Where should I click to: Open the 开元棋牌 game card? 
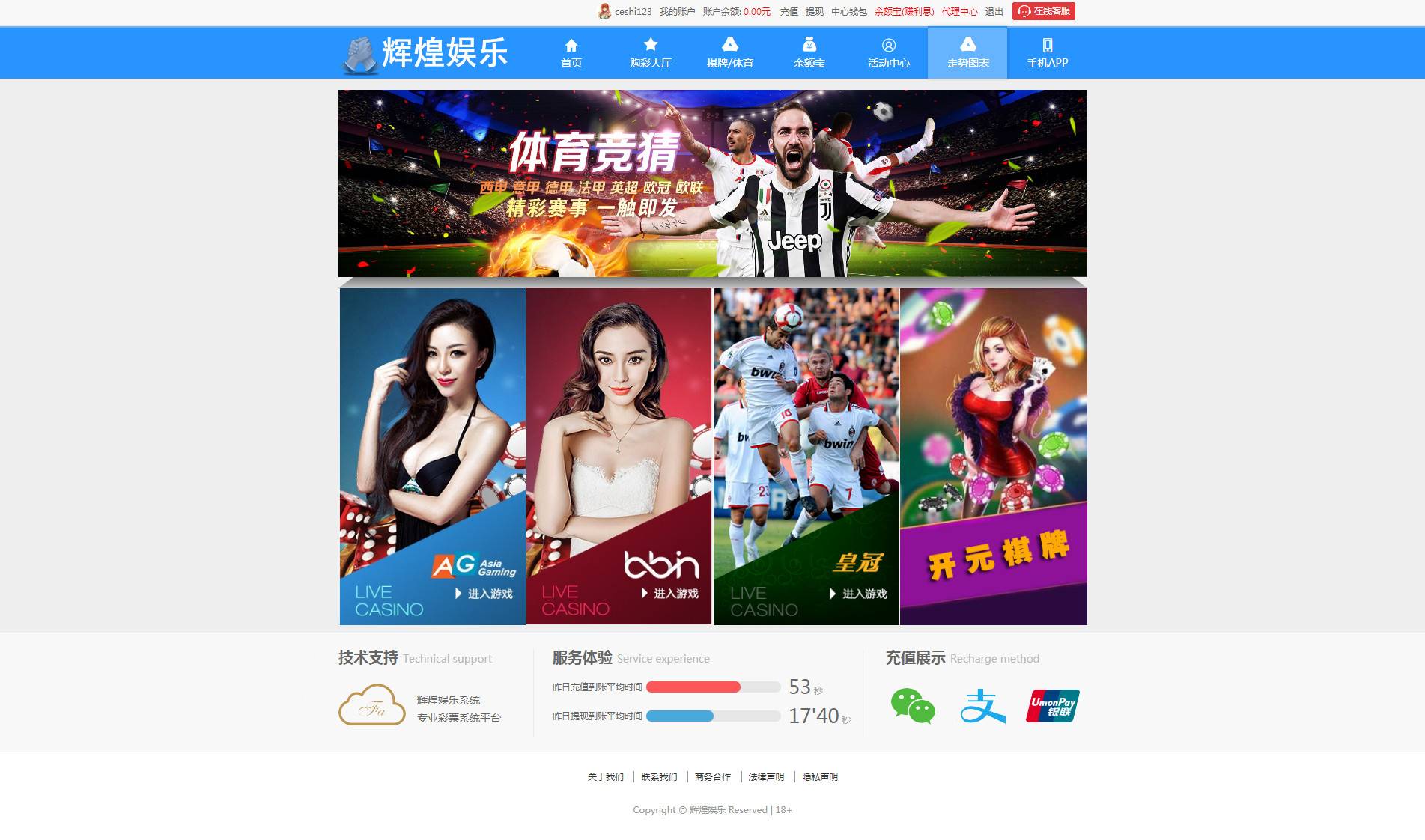pos(993,457)
